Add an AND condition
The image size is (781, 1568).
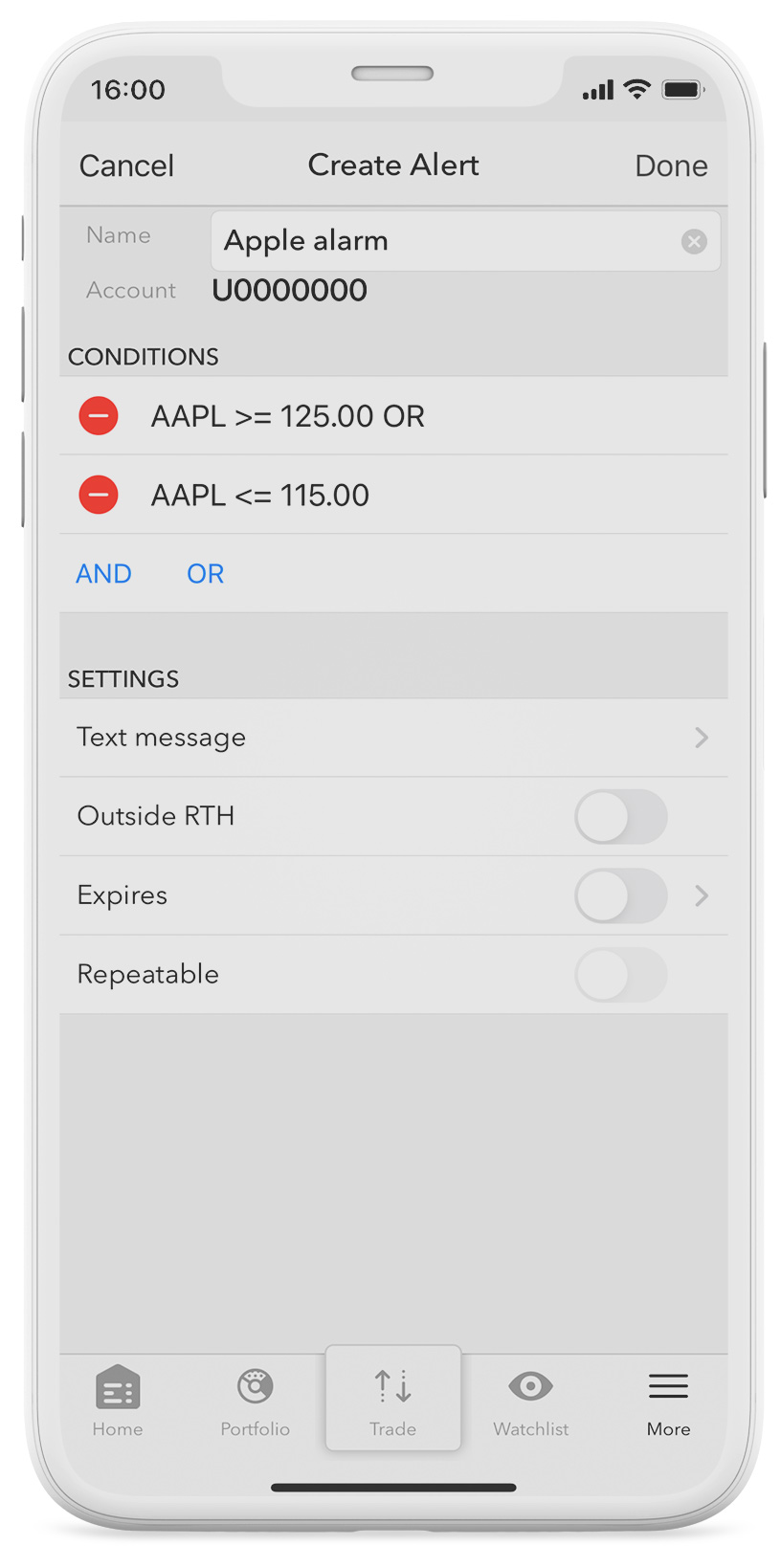103,574
